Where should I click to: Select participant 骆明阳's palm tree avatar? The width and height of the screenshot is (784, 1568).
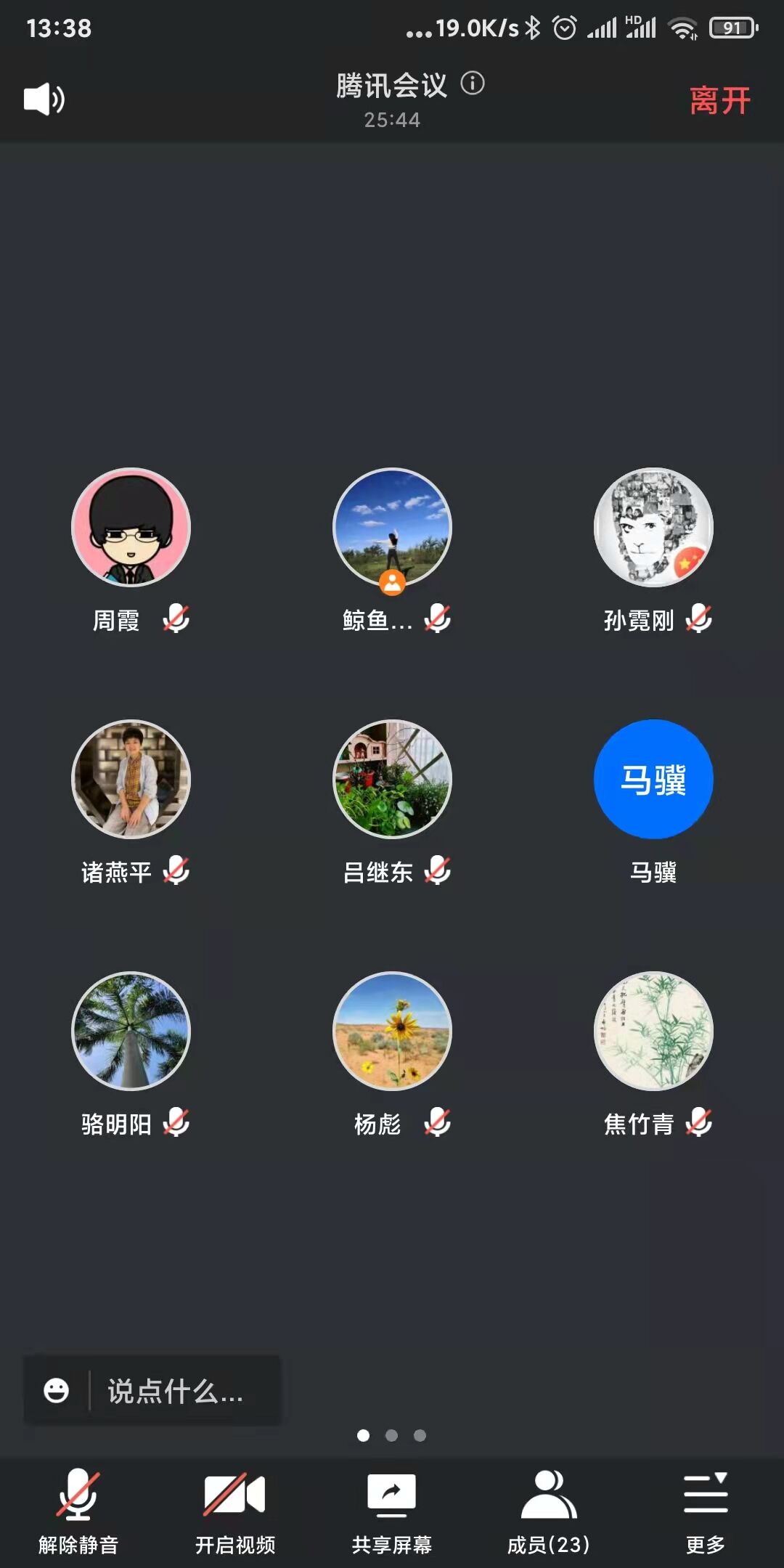pyautogui.click(x=131, y=1031)
